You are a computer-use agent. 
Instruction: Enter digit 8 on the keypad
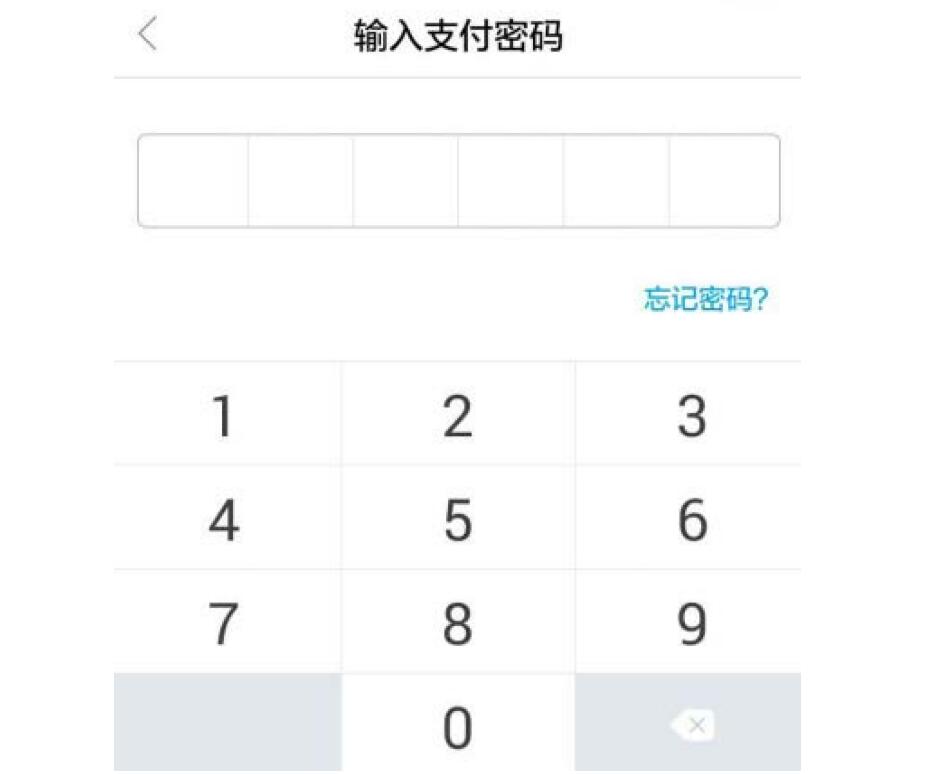coord(458,624)
